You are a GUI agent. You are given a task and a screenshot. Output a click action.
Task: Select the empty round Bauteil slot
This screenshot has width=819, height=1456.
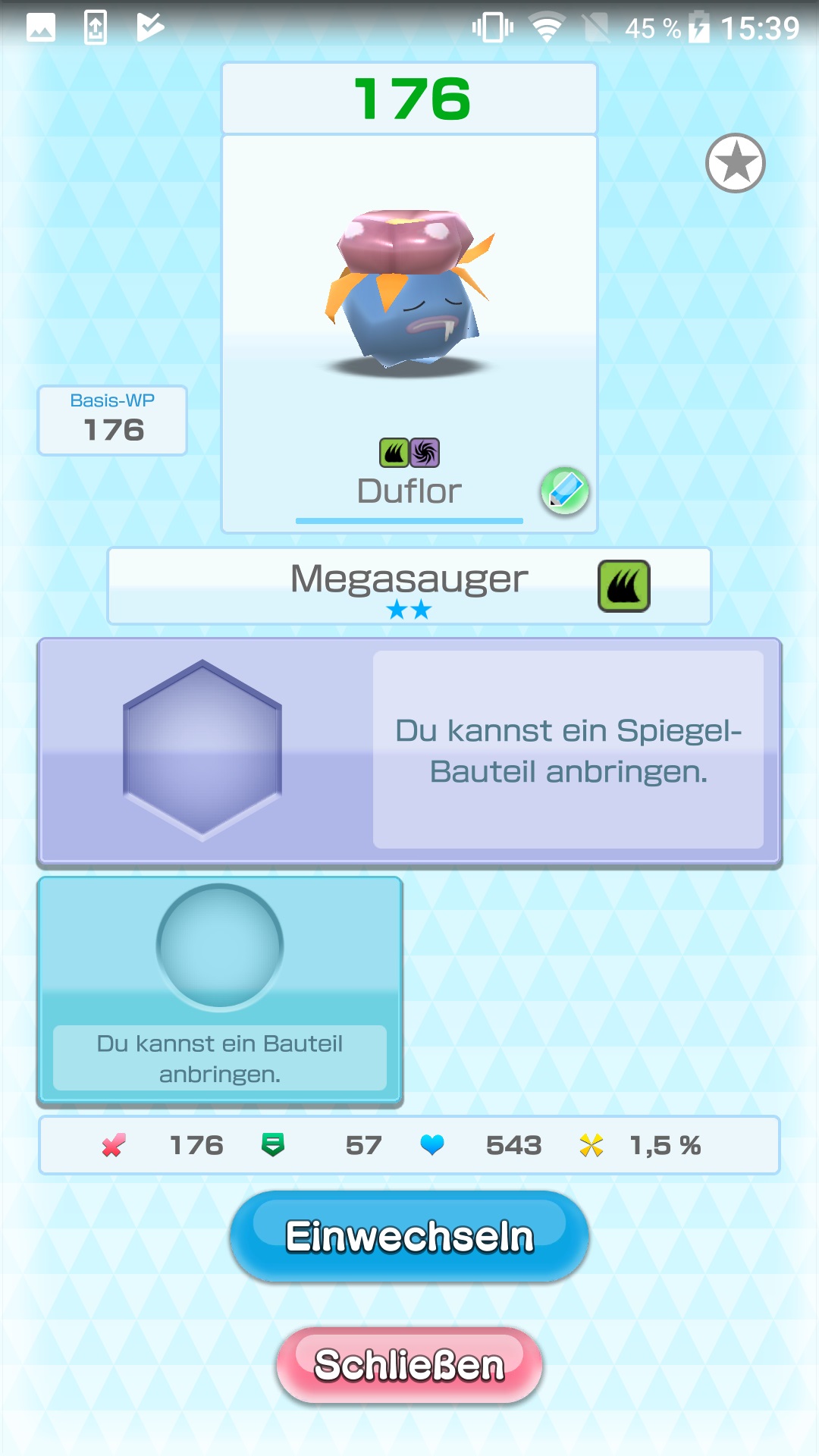click(x=219, y=946)
